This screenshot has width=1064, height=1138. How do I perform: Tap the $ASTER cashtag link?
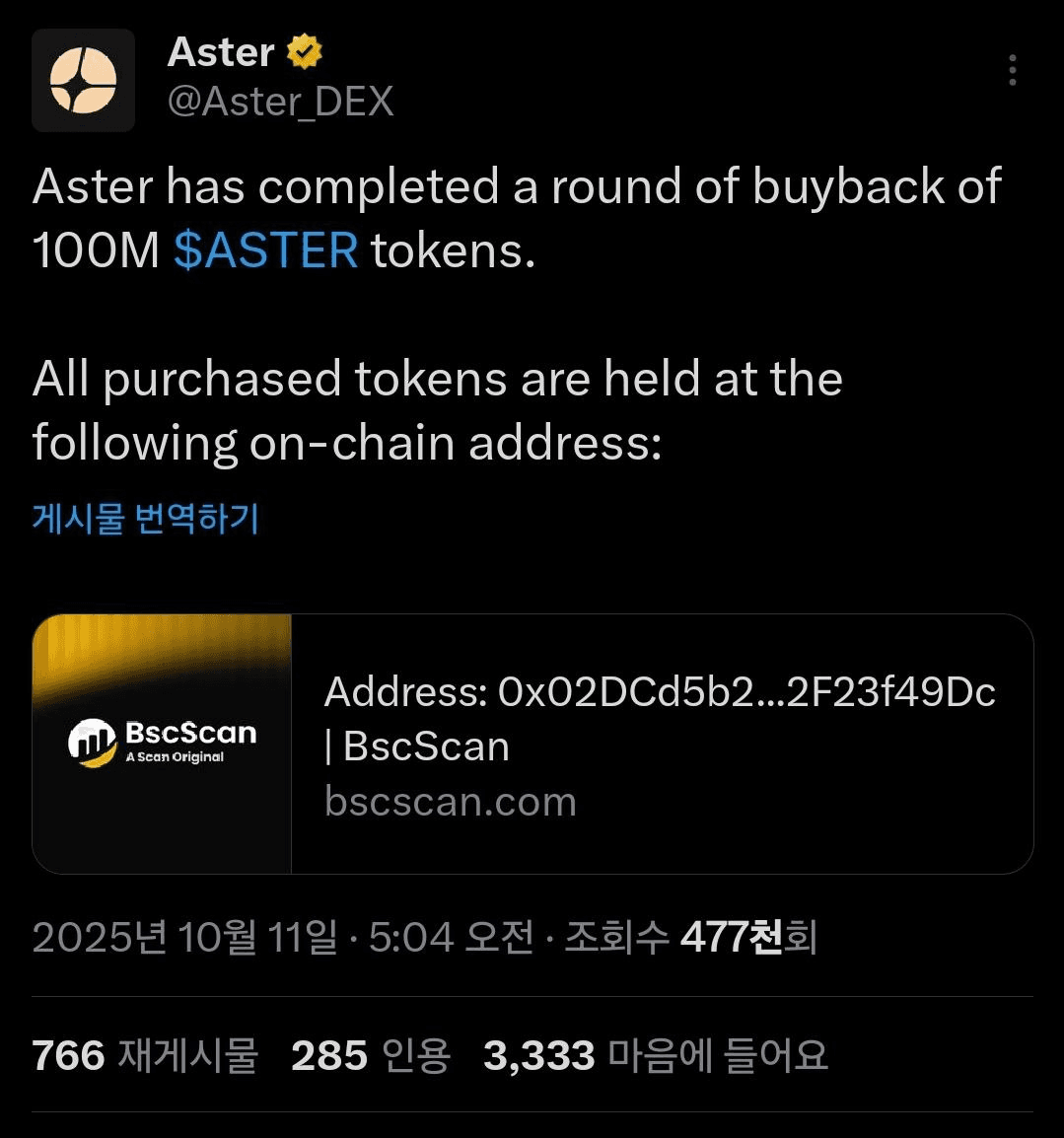(266, 250)
